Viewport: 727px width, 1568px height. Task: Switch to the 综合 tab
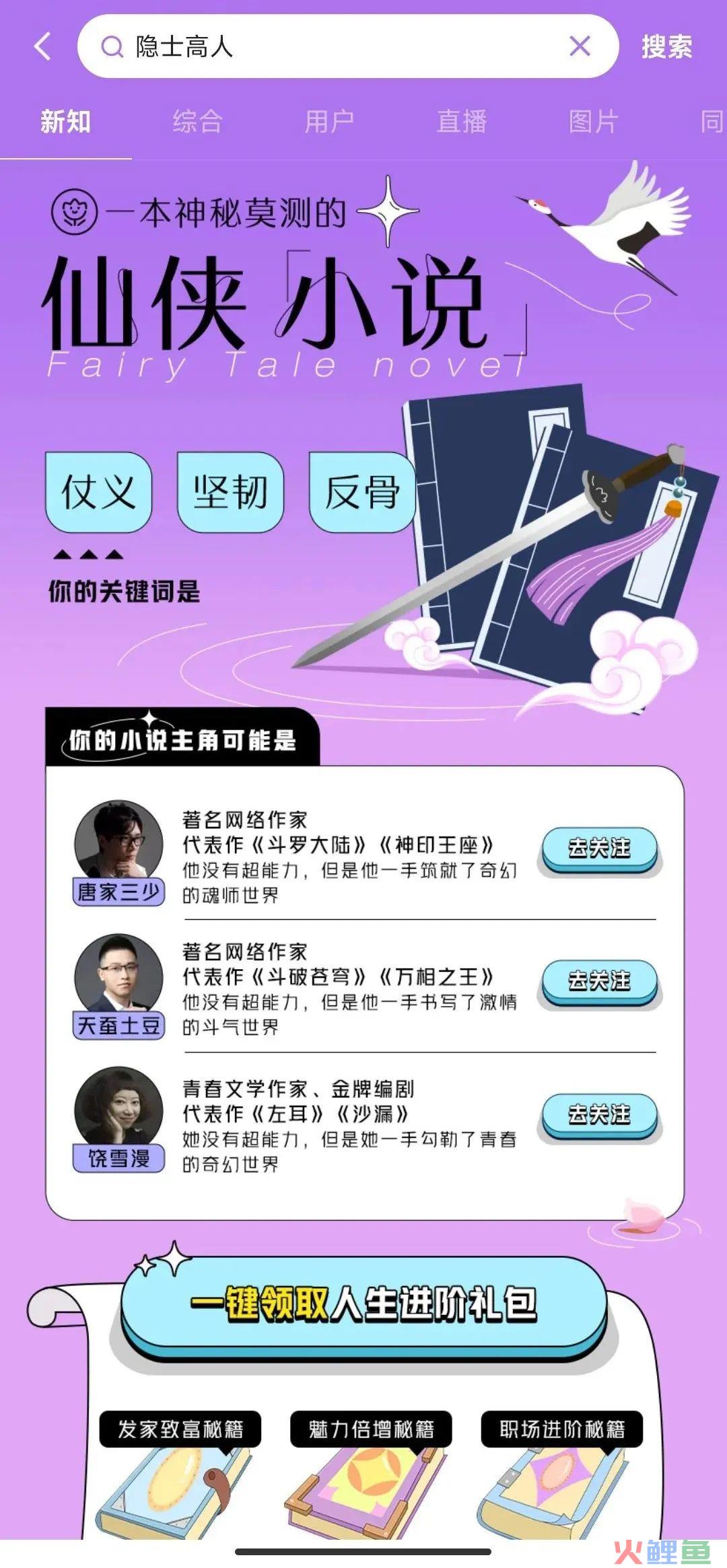click(x=197, y=122)
